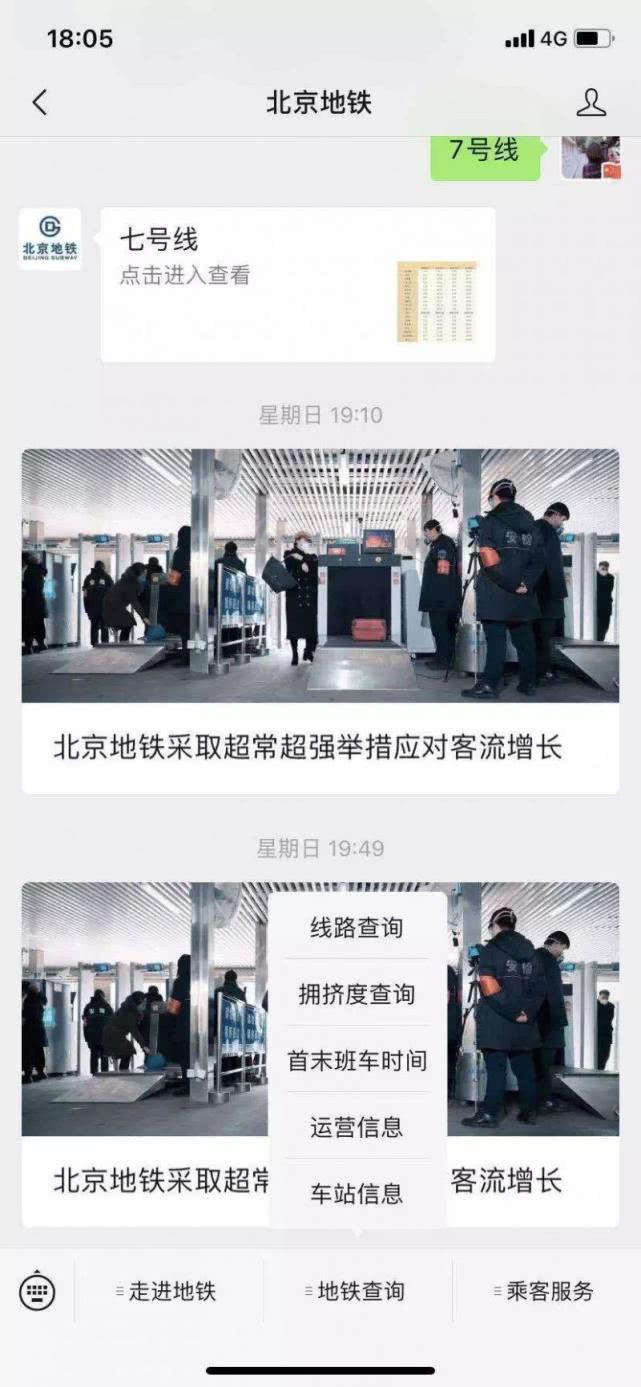Open the 七号线 message card
Viewport: 641px width, 1387px height.
pos(297,284)
